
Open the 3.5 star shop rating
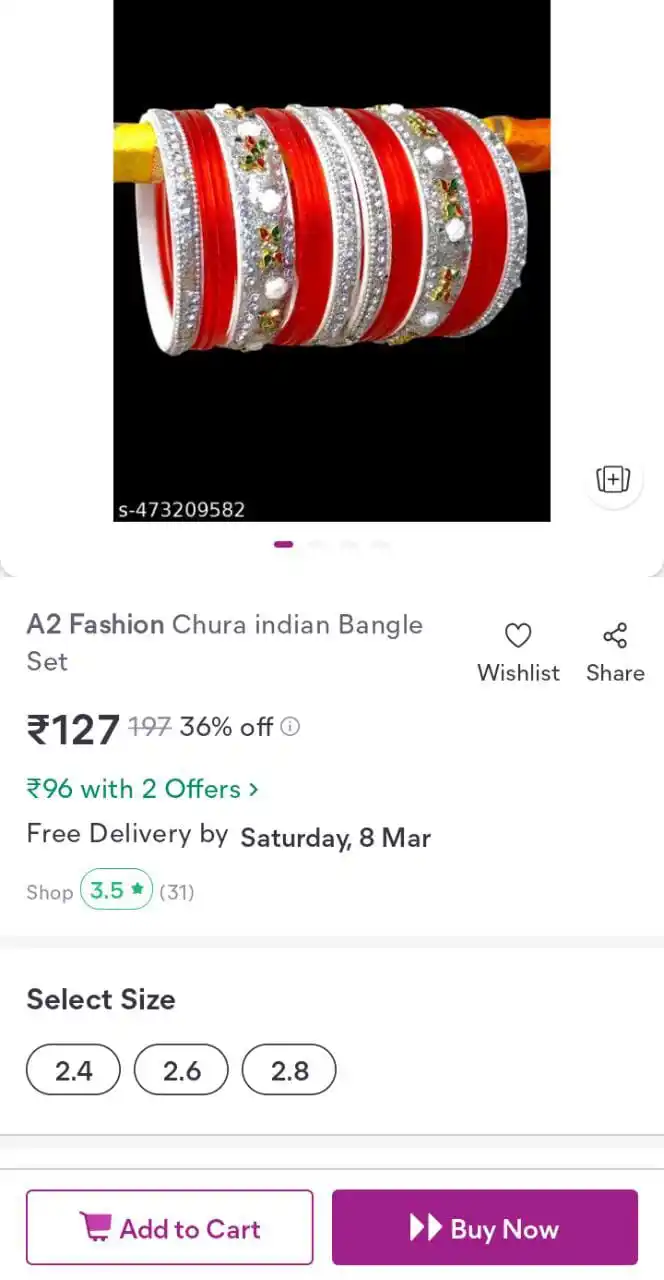[117, 890]
